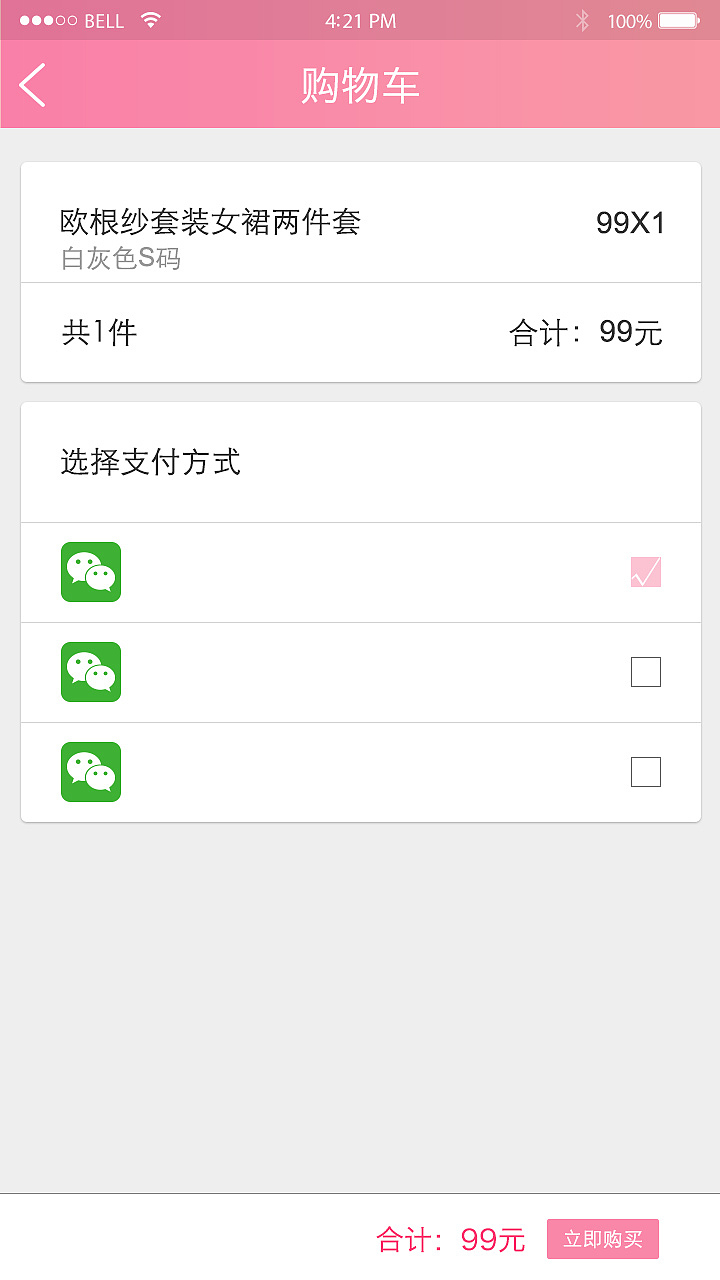Tap the 购物车 title bar

coord(360,85)
